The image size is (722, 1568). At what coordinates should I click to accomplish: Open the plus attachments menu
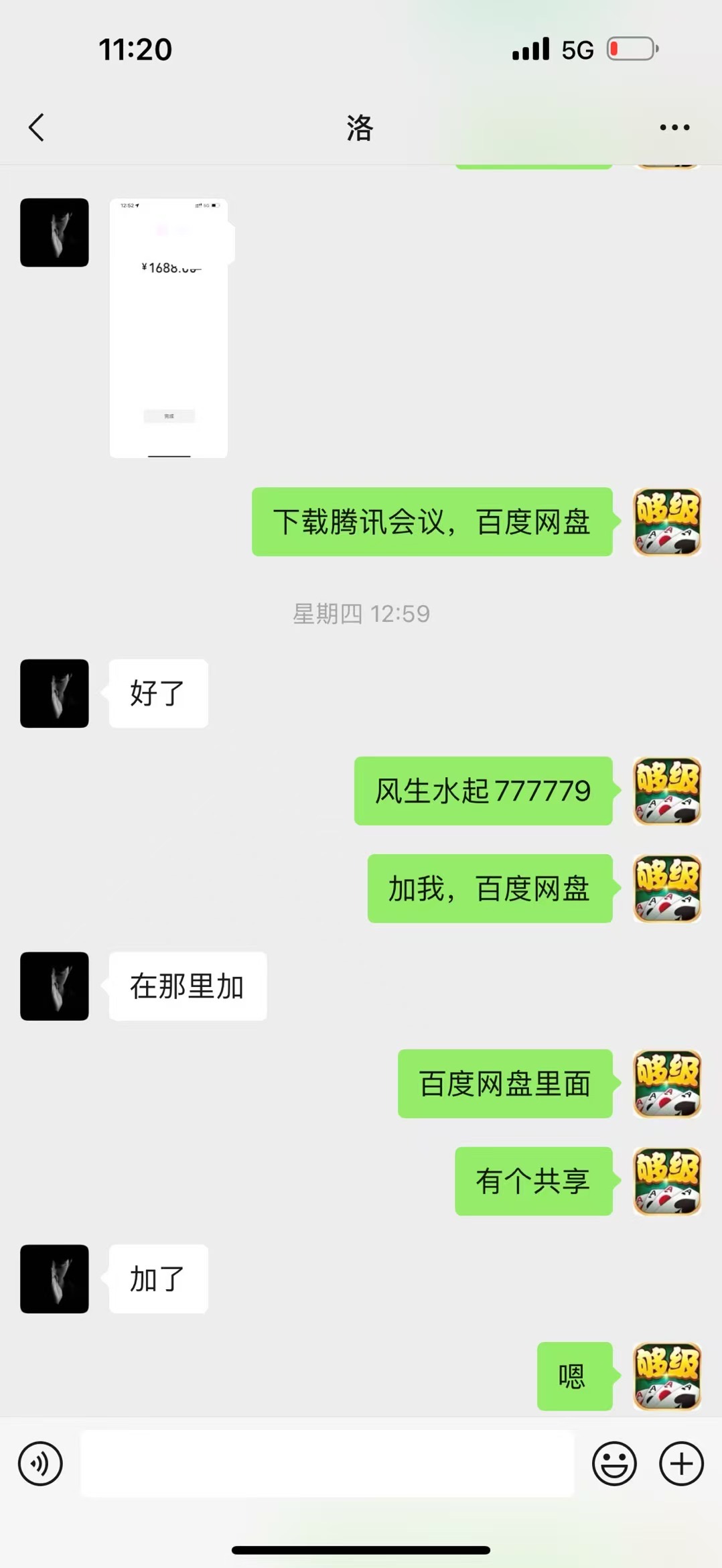tap(681, 1463)
